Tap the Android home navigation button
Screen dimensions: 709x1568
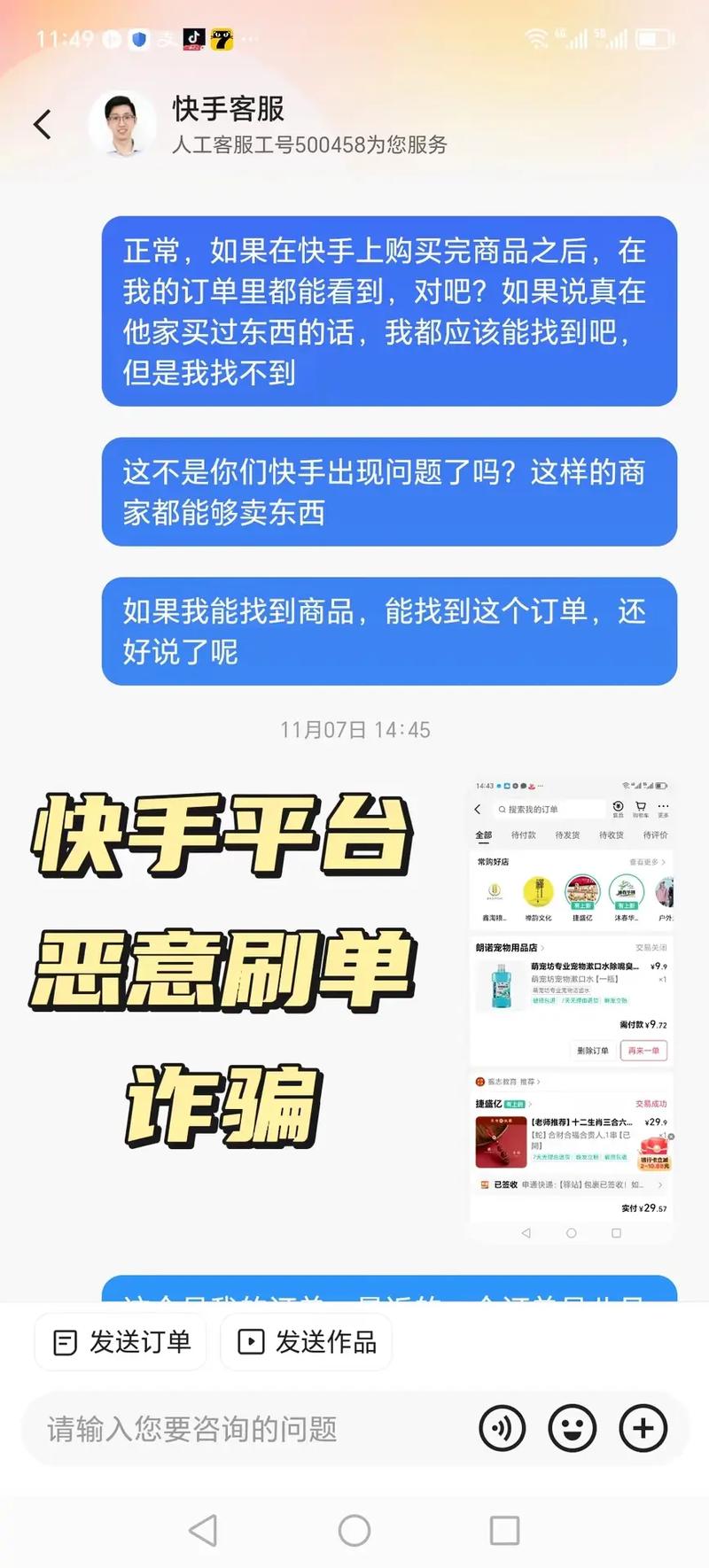click(354, 1530)
